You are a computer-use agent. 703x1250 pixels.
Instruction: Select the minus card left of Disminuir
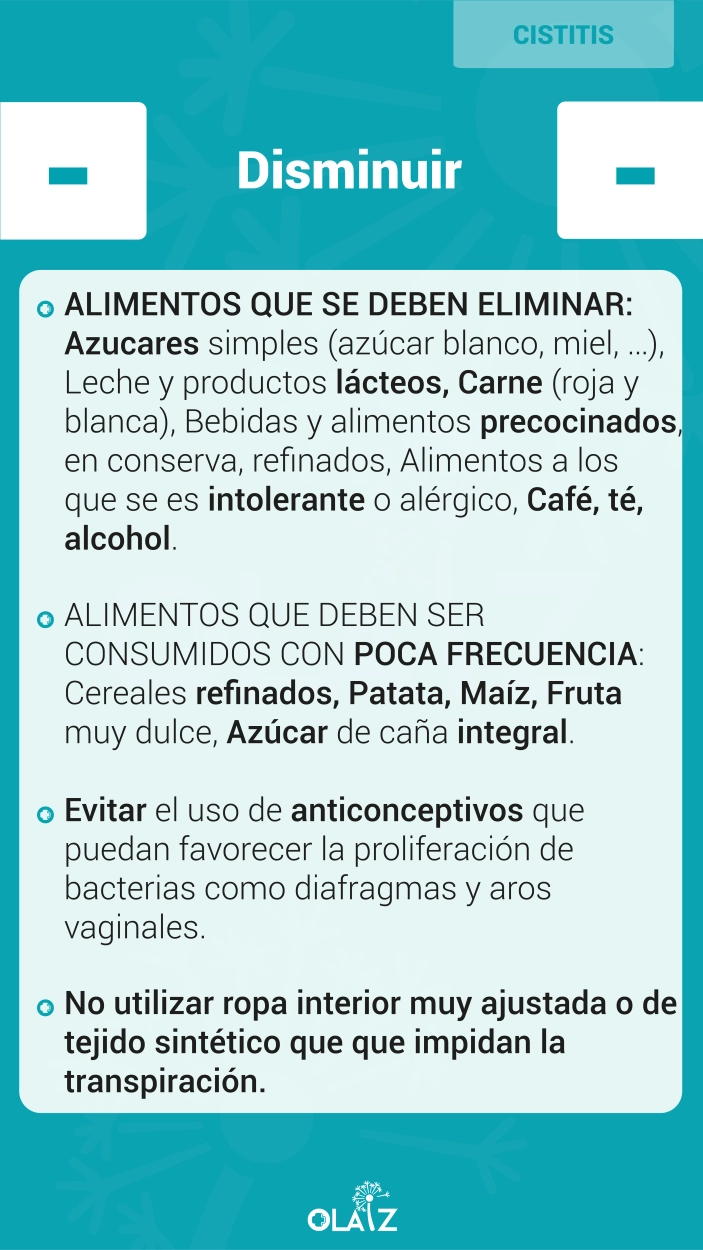72,171
